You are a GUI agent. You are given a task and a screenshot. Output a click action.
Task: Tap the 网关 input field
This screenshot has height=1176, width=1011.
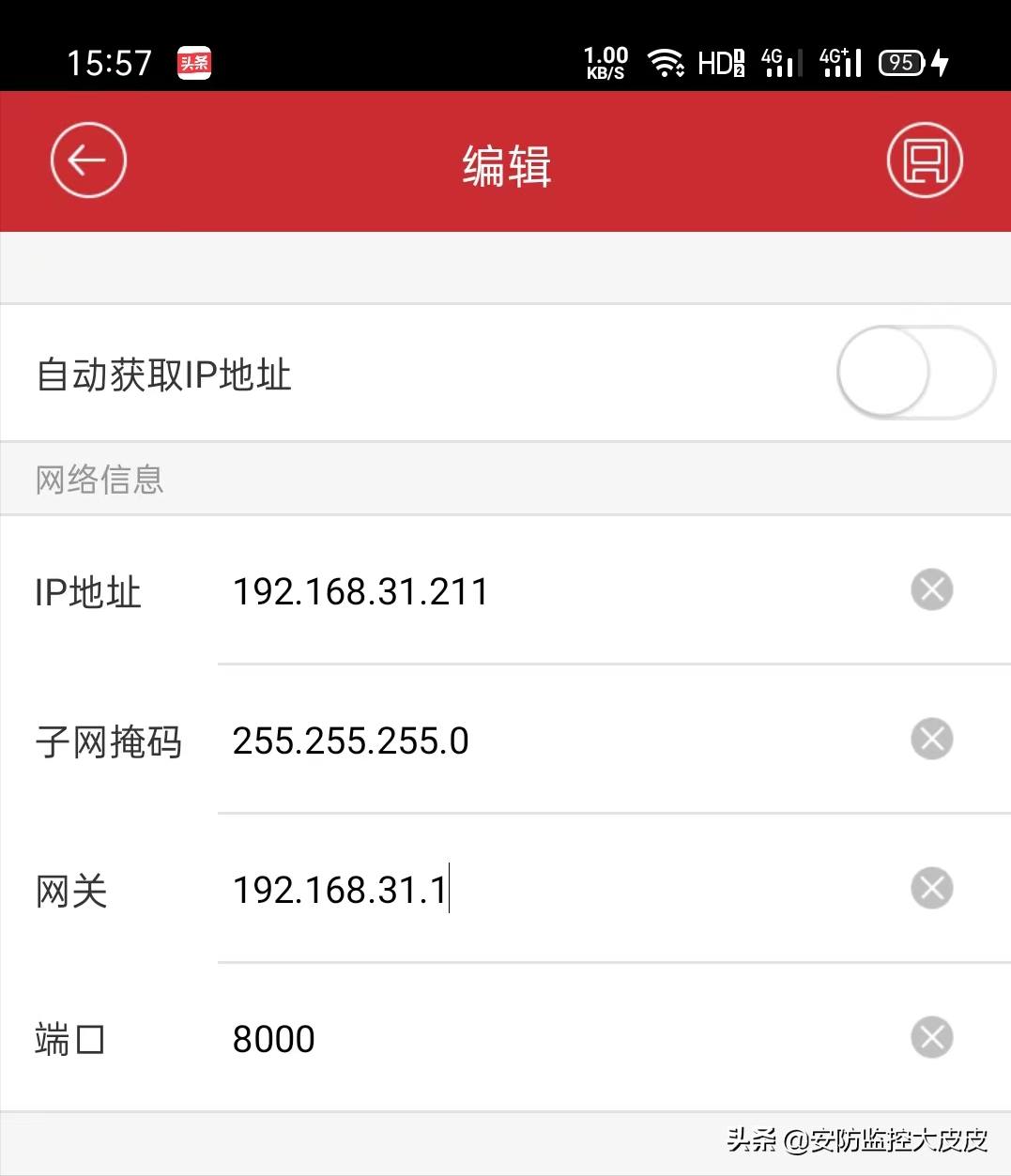pos(554,890)
